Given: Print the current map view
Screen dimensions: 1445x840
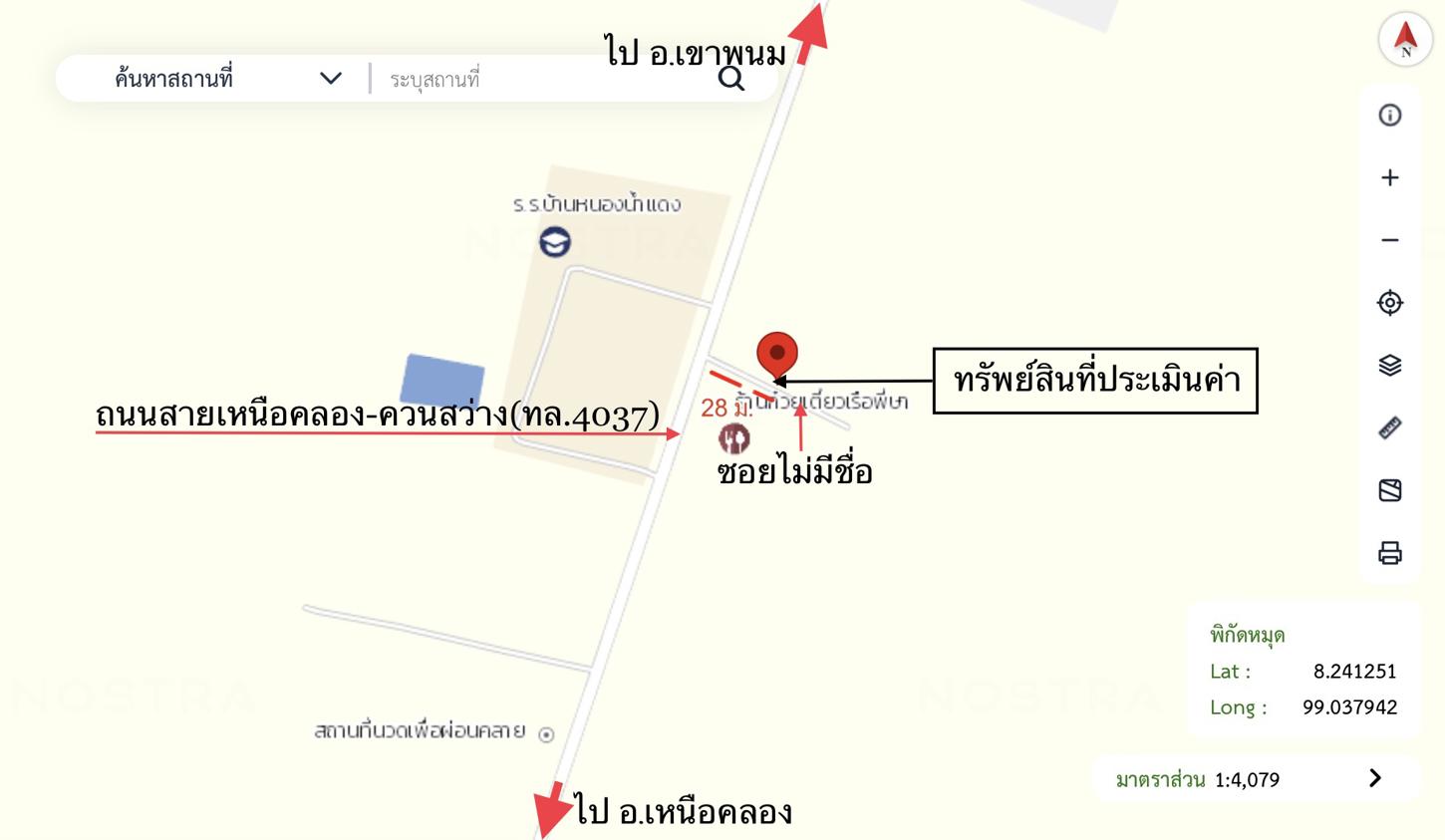Looking at the screenshot, I should pos(1389,553).
